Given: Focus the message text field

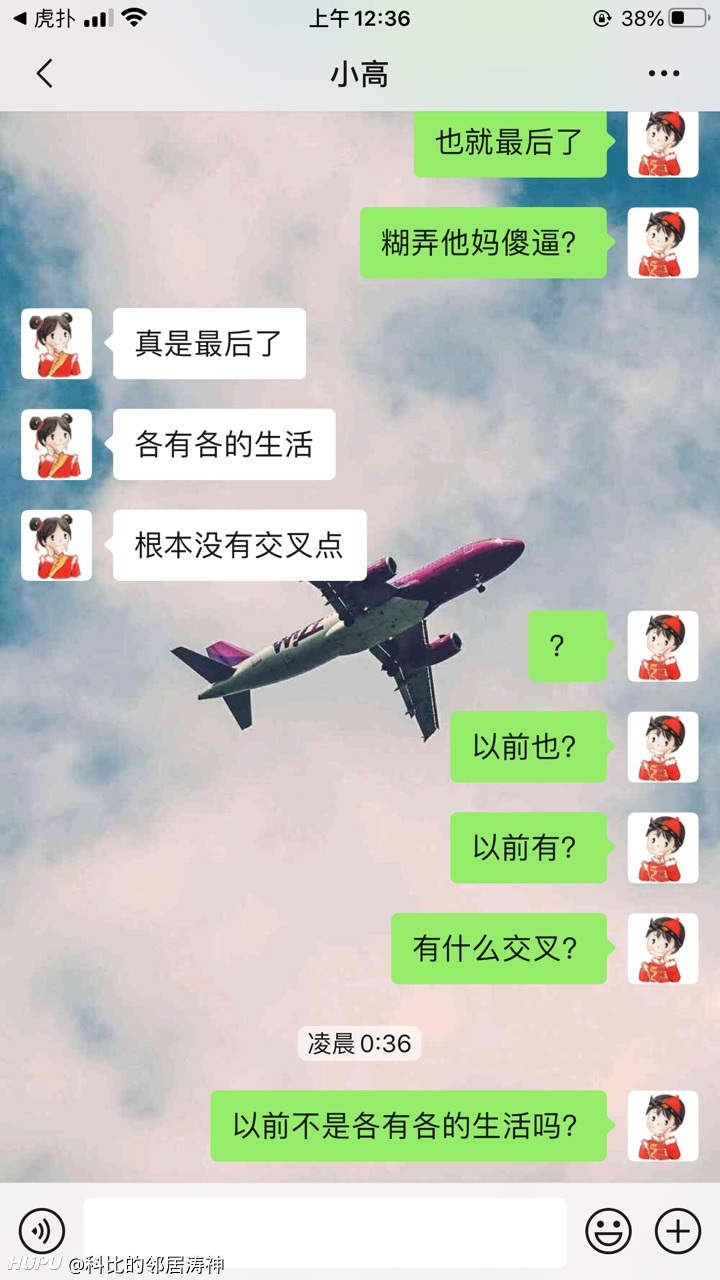Looking at the screenshot, I should (325, 1232).
